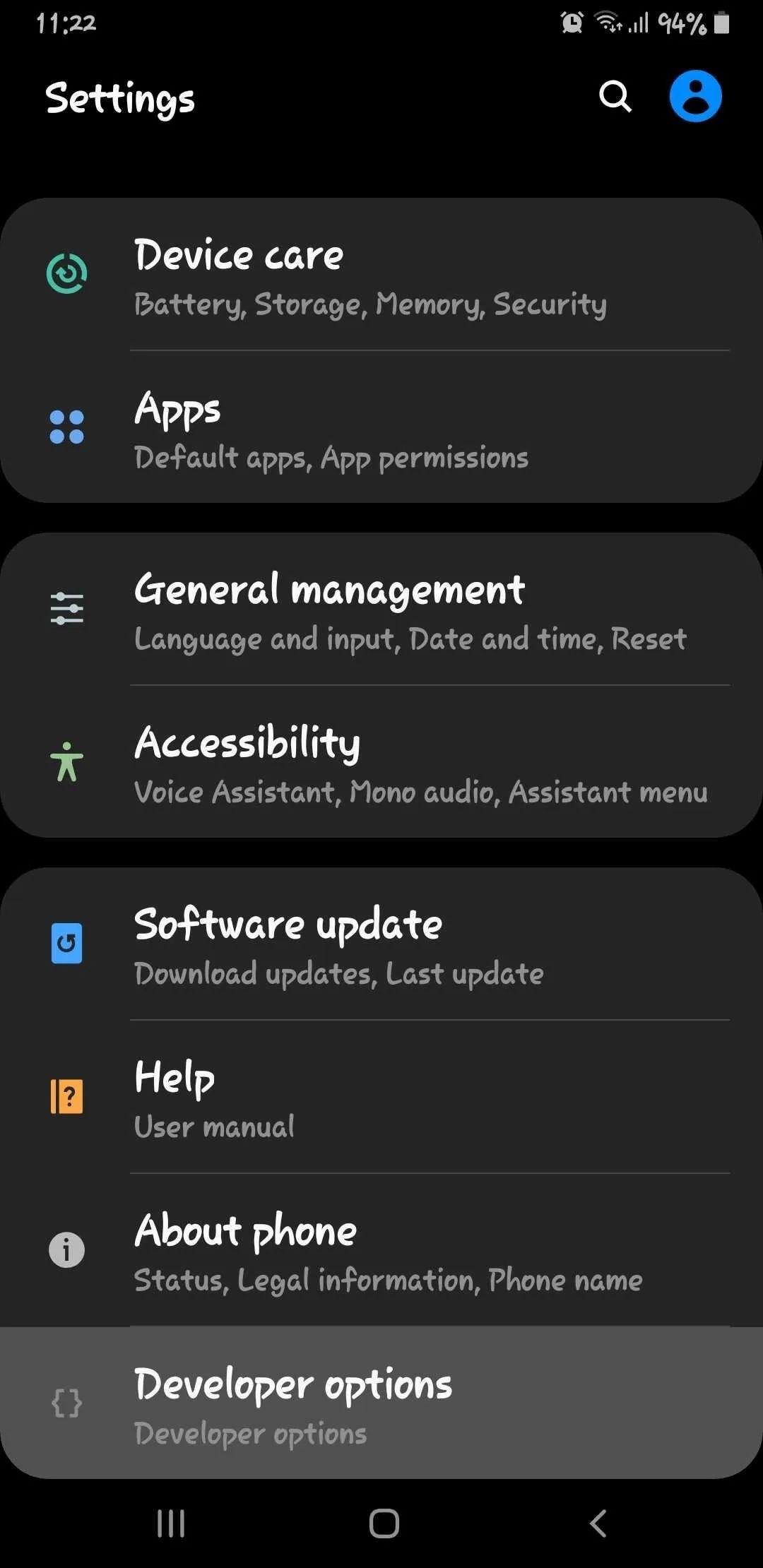Go to the home screen
Image resolution: width=763 pixels, height=1568 pixels.
point(384,1524)
